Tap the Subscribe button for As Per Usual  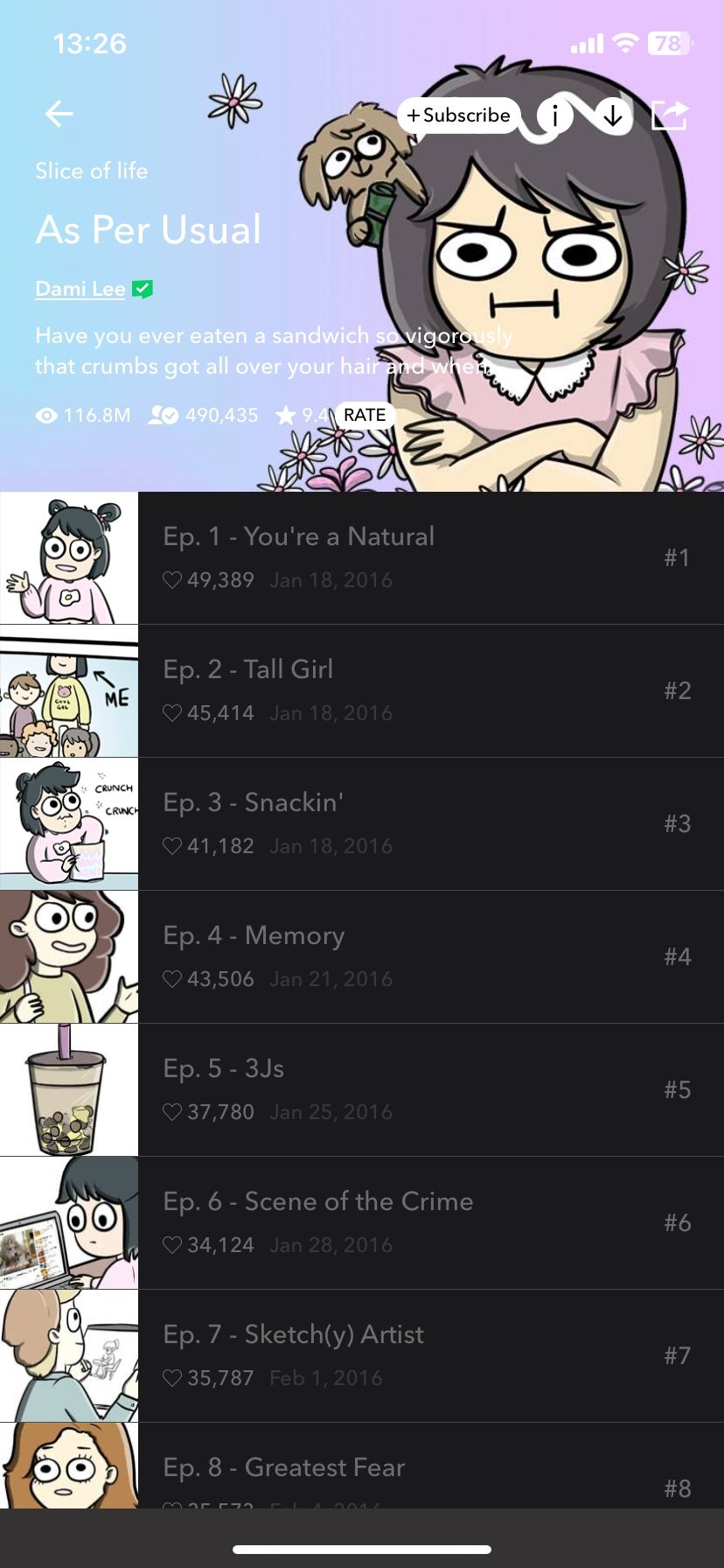(457, 115)
